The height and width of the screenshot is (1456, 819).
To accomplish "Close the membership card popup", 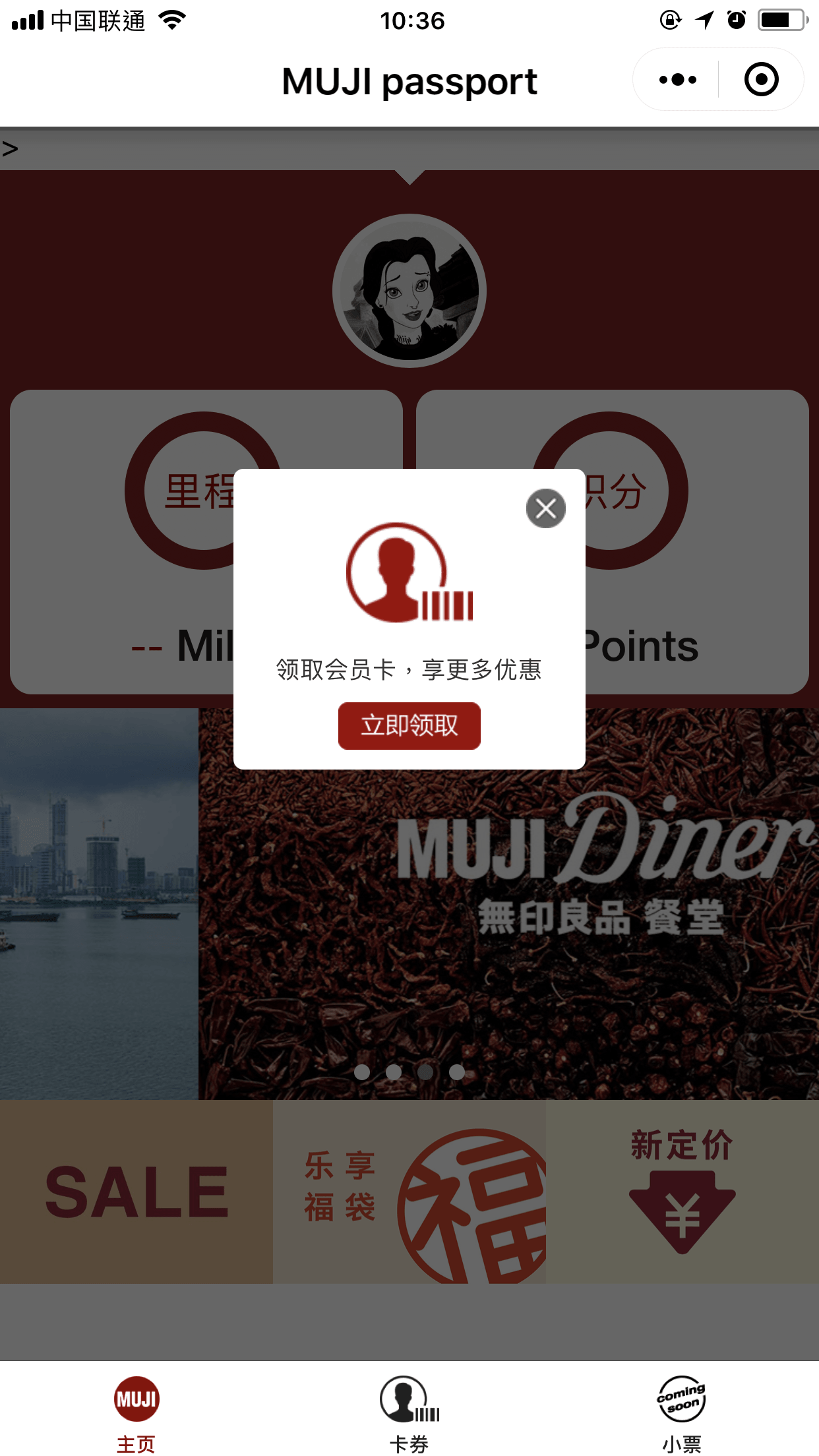I will (545, 508).
